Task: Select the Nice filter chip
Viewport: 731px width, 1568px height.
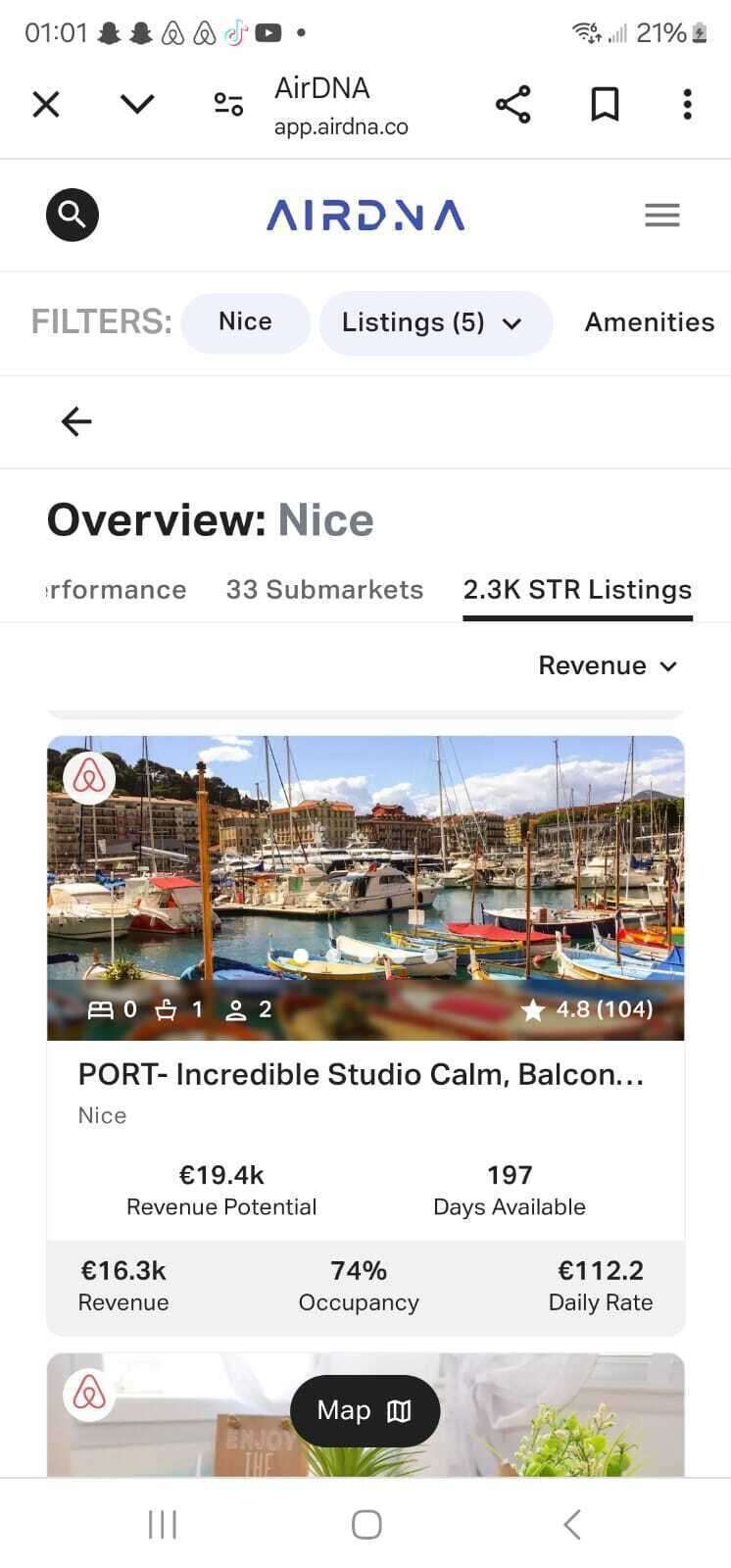Action: tap(245, 322)
